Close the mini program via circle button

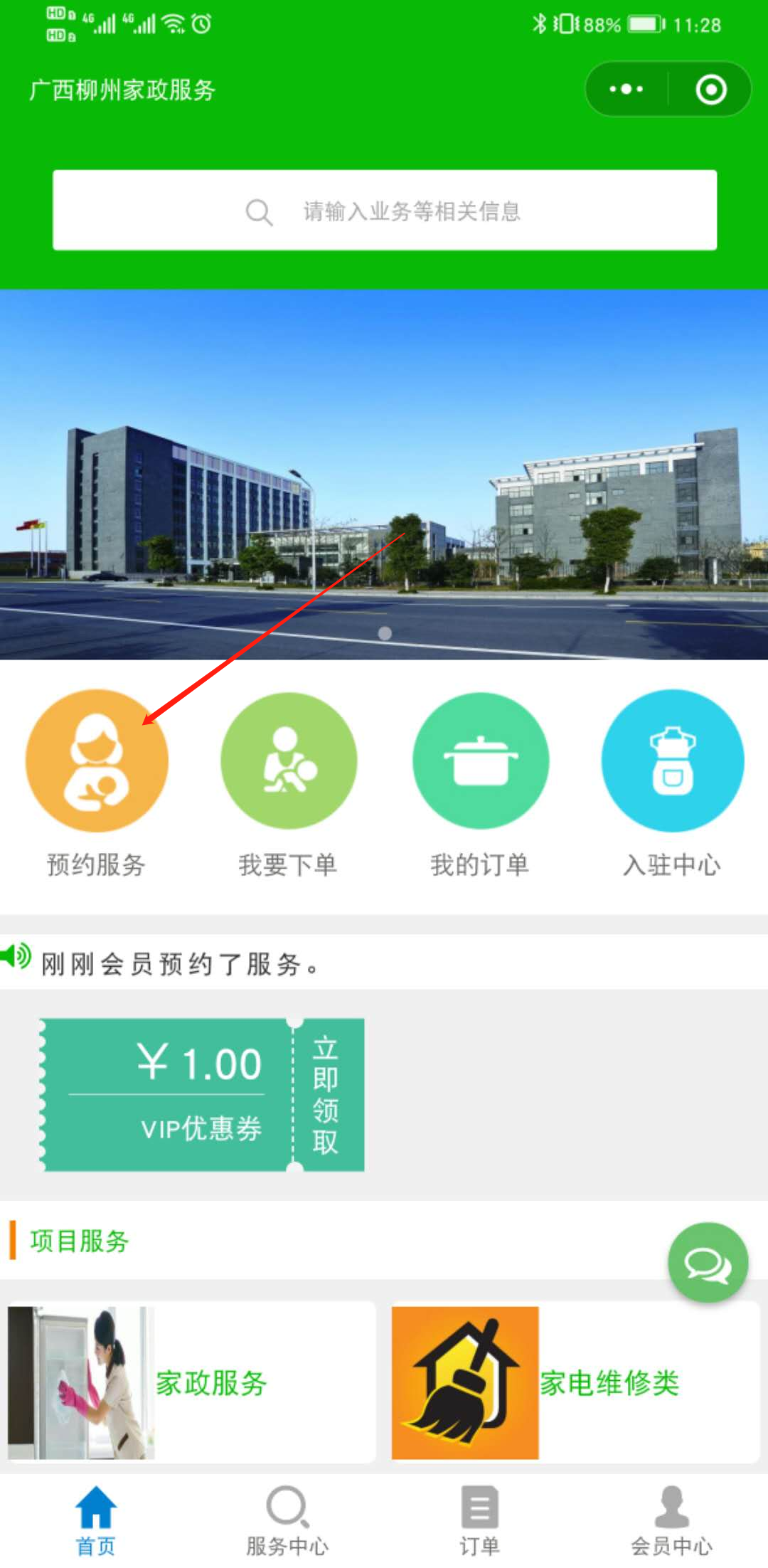(710, 90)
